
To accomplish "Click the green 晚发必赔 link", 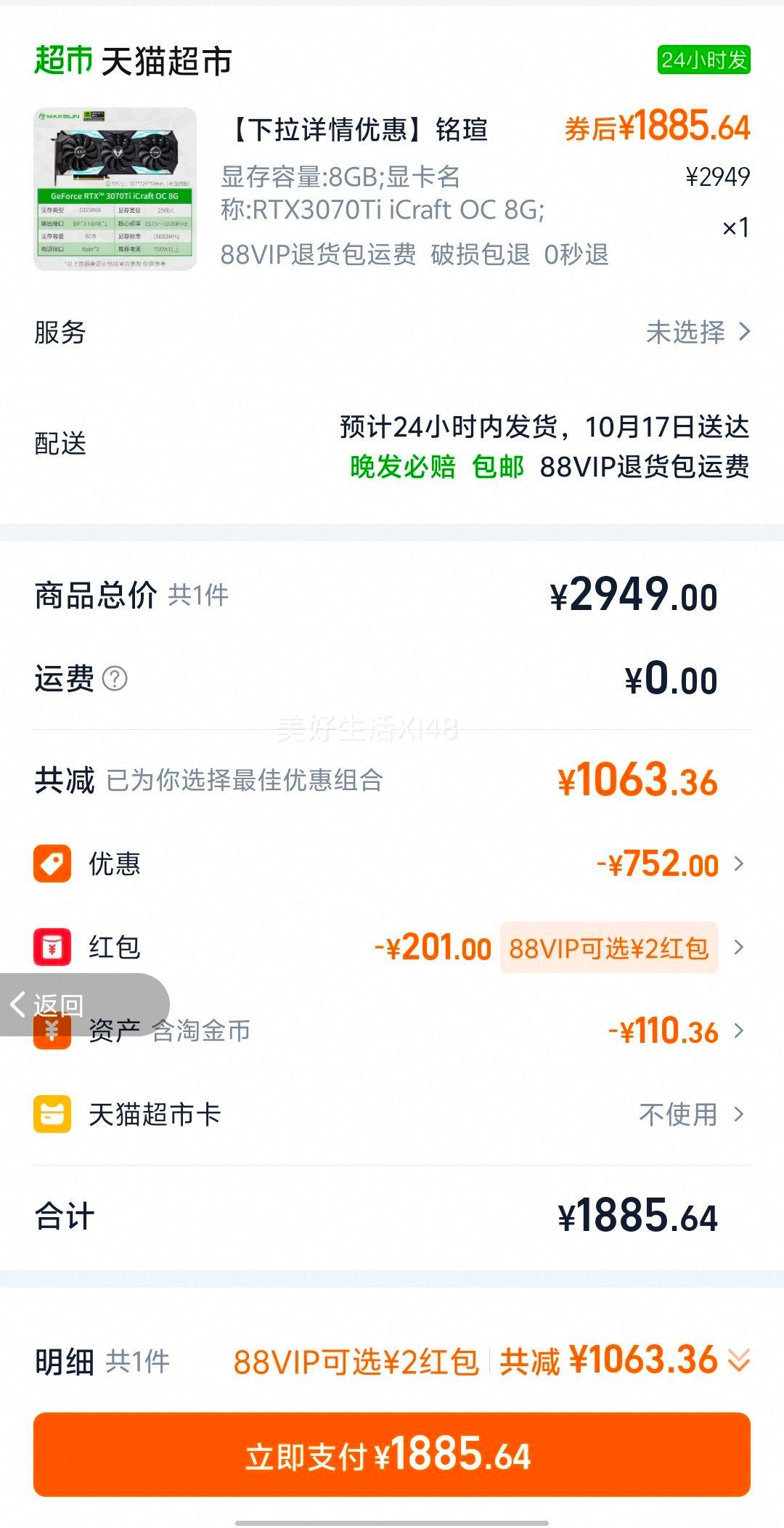I will click(x=403, y=468).
